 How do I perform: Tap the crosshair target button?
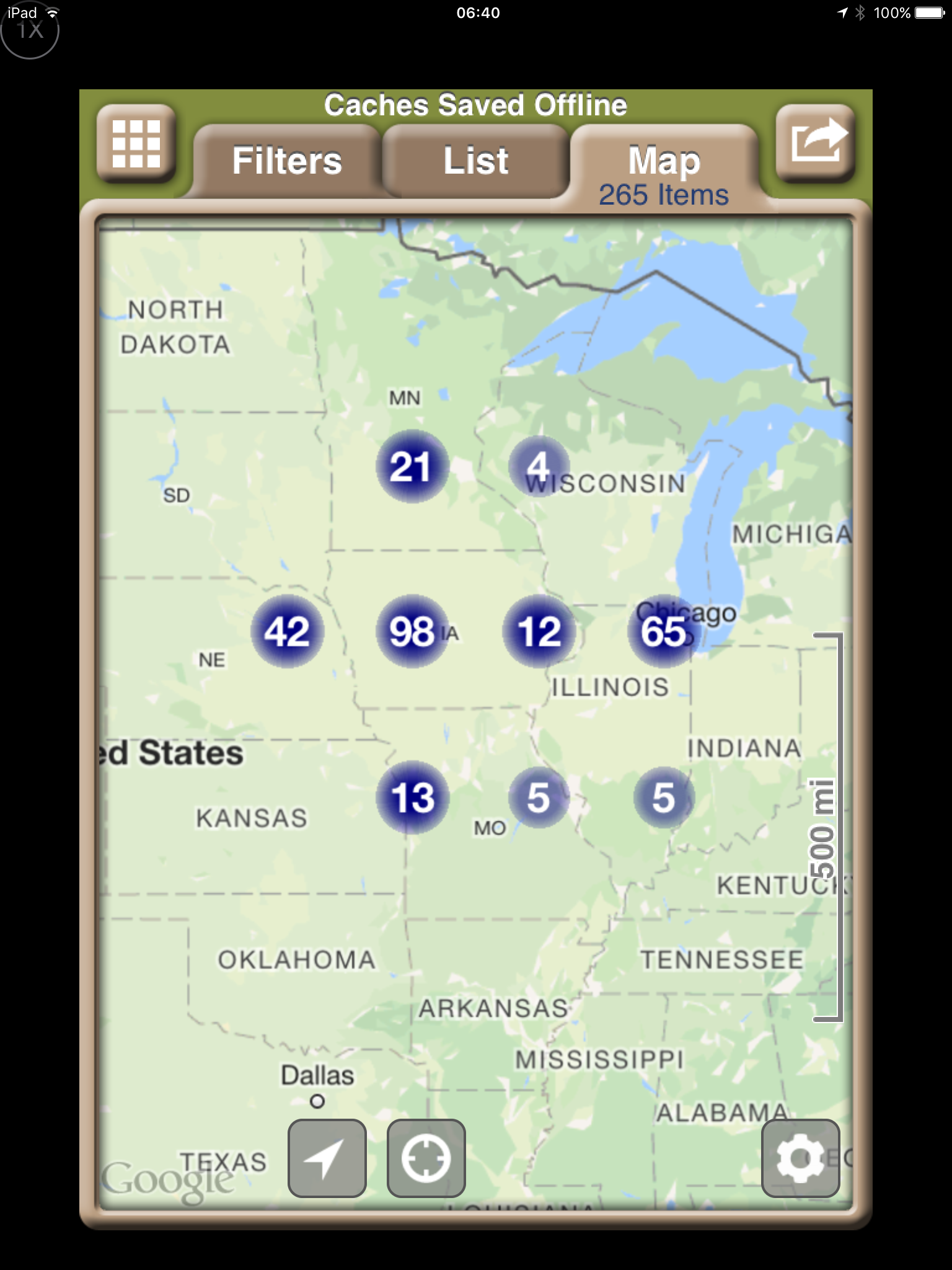[426, 1158]
